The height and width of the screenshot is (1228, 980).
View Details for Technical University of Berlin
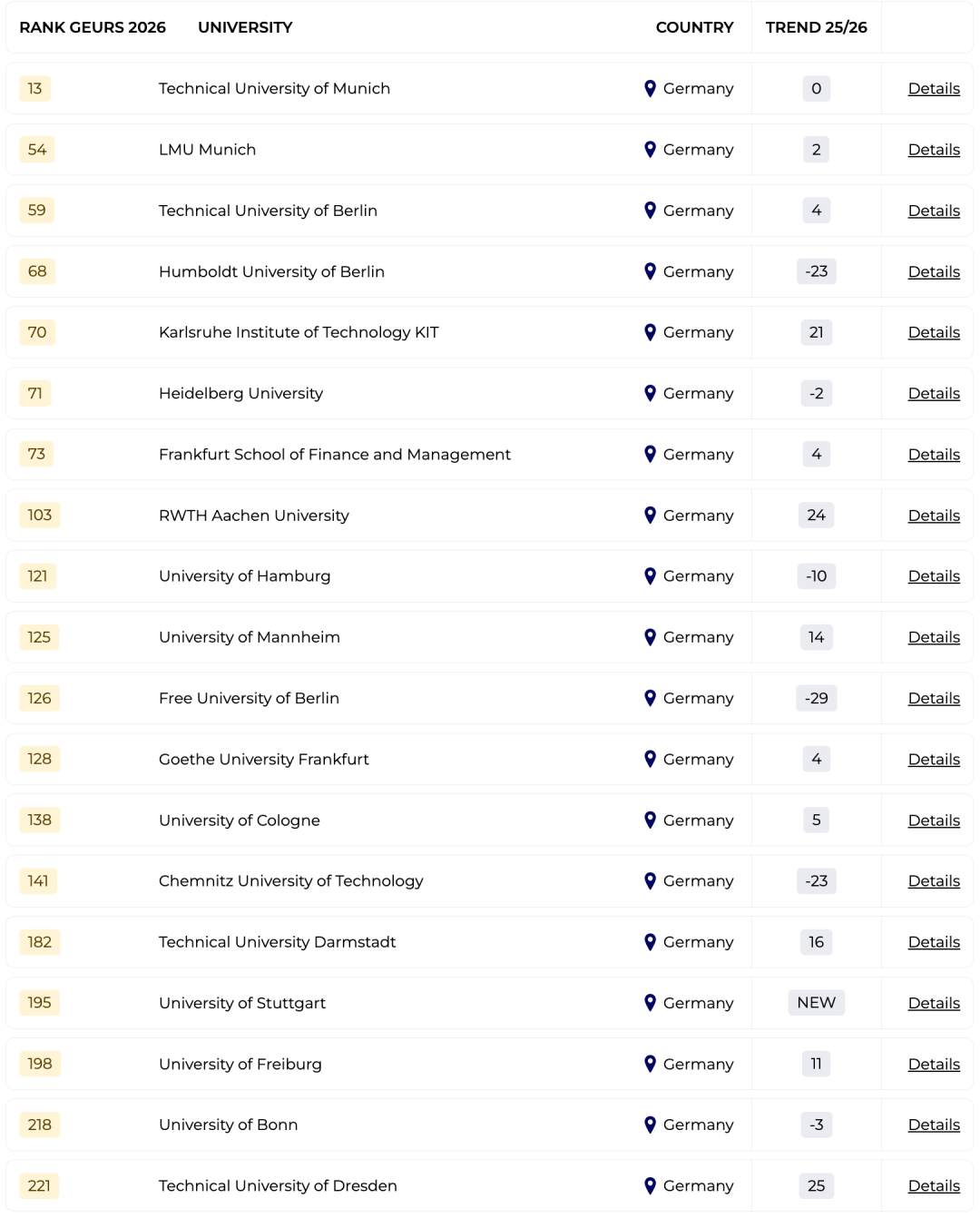click(x=934, y=210)
